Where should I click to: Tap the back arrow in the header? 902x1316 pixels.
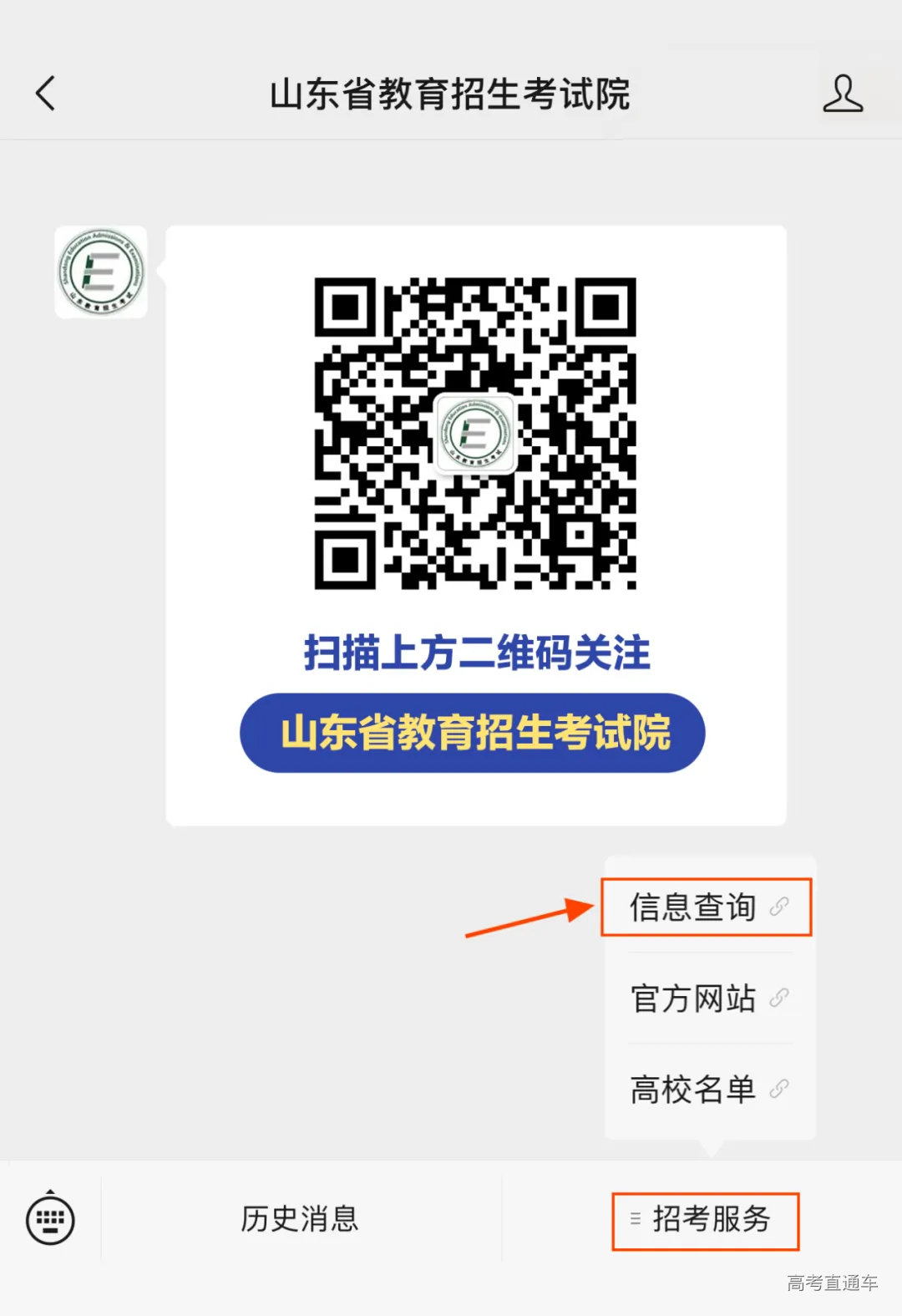pos(45,94)
